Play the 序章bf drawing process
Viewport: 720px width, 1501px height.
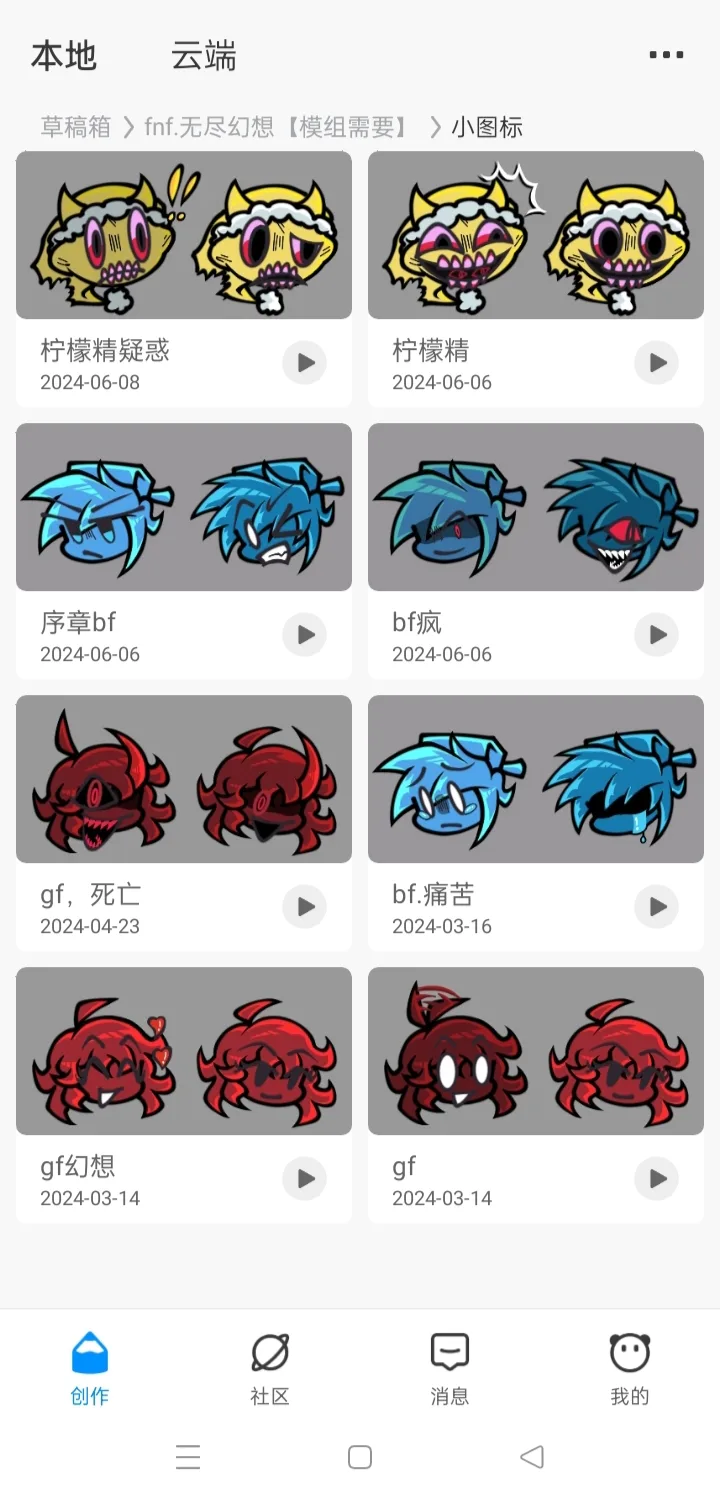click(305, 635)
